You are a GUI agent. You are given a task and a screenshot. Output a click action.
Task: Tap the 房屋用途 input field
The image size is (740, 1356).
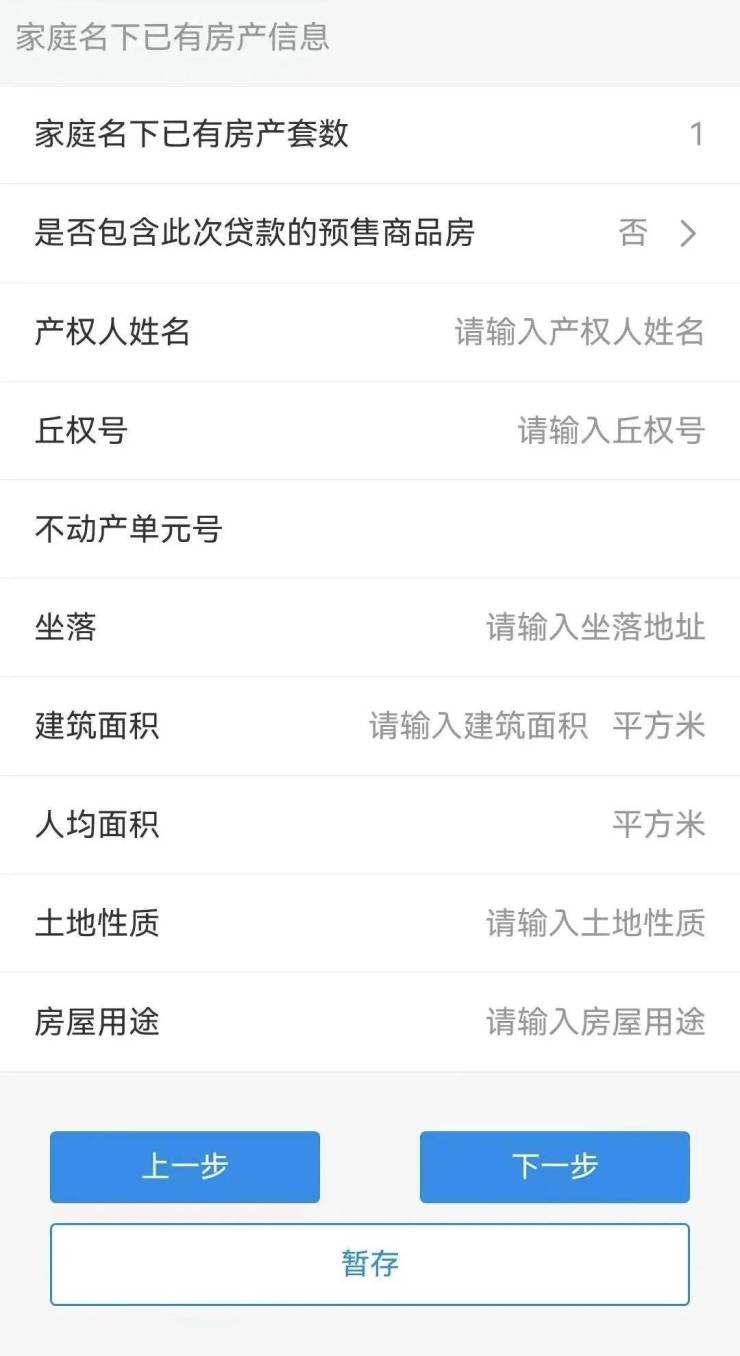[595, 1021]
